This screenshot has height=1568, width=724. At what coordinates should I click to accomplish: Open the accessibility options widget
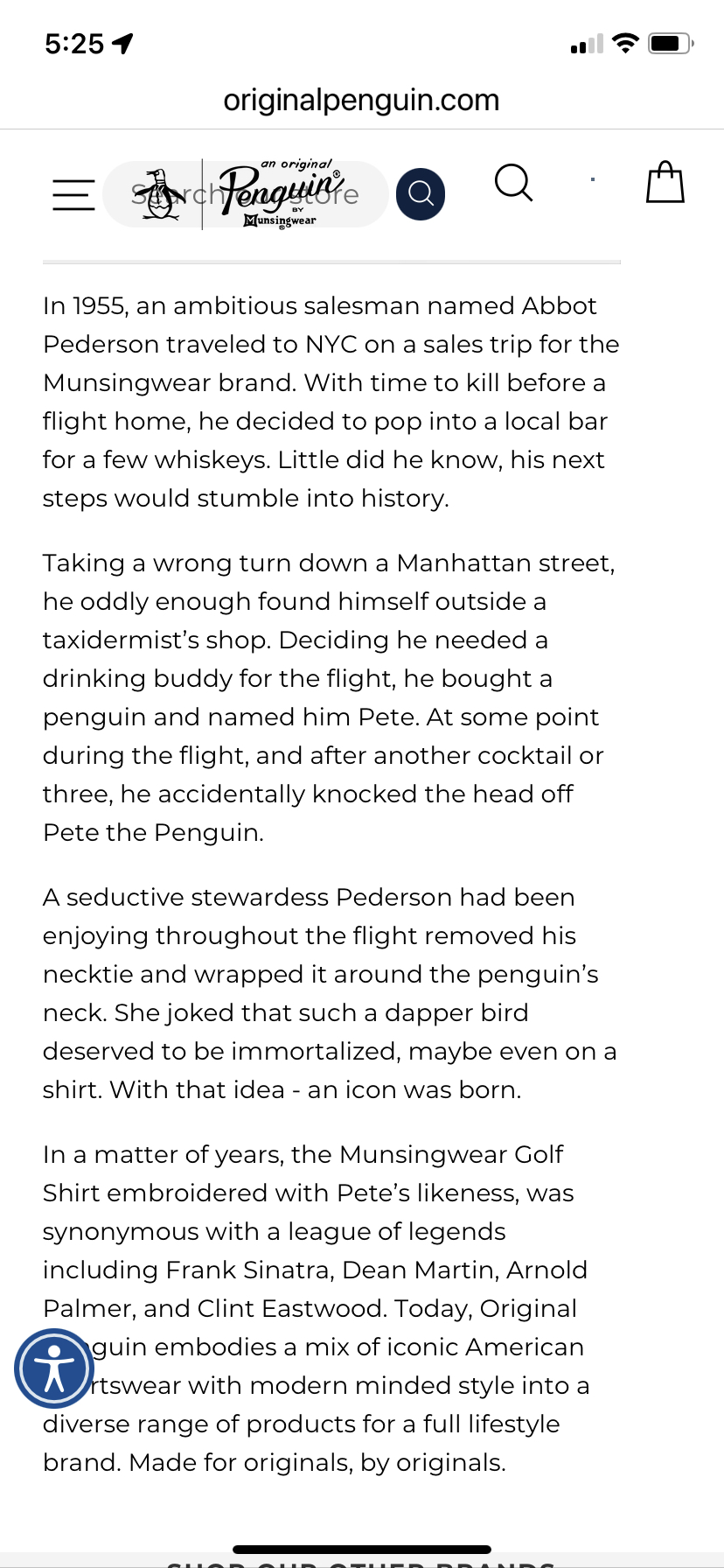pyautogui.click(x=54, y=1368)
